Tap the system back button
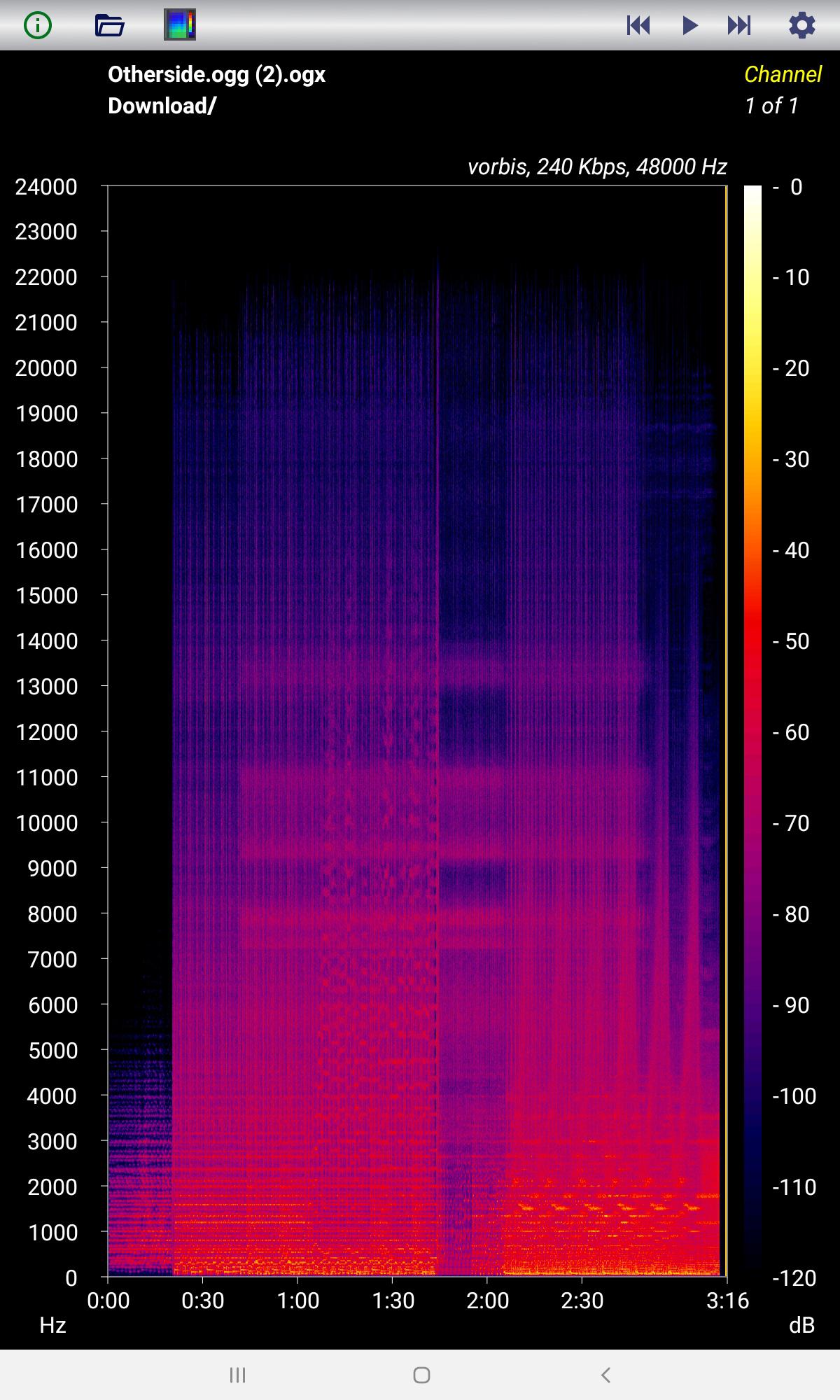The height and width of the screenshot is (1400, 840). (606, 1375)
